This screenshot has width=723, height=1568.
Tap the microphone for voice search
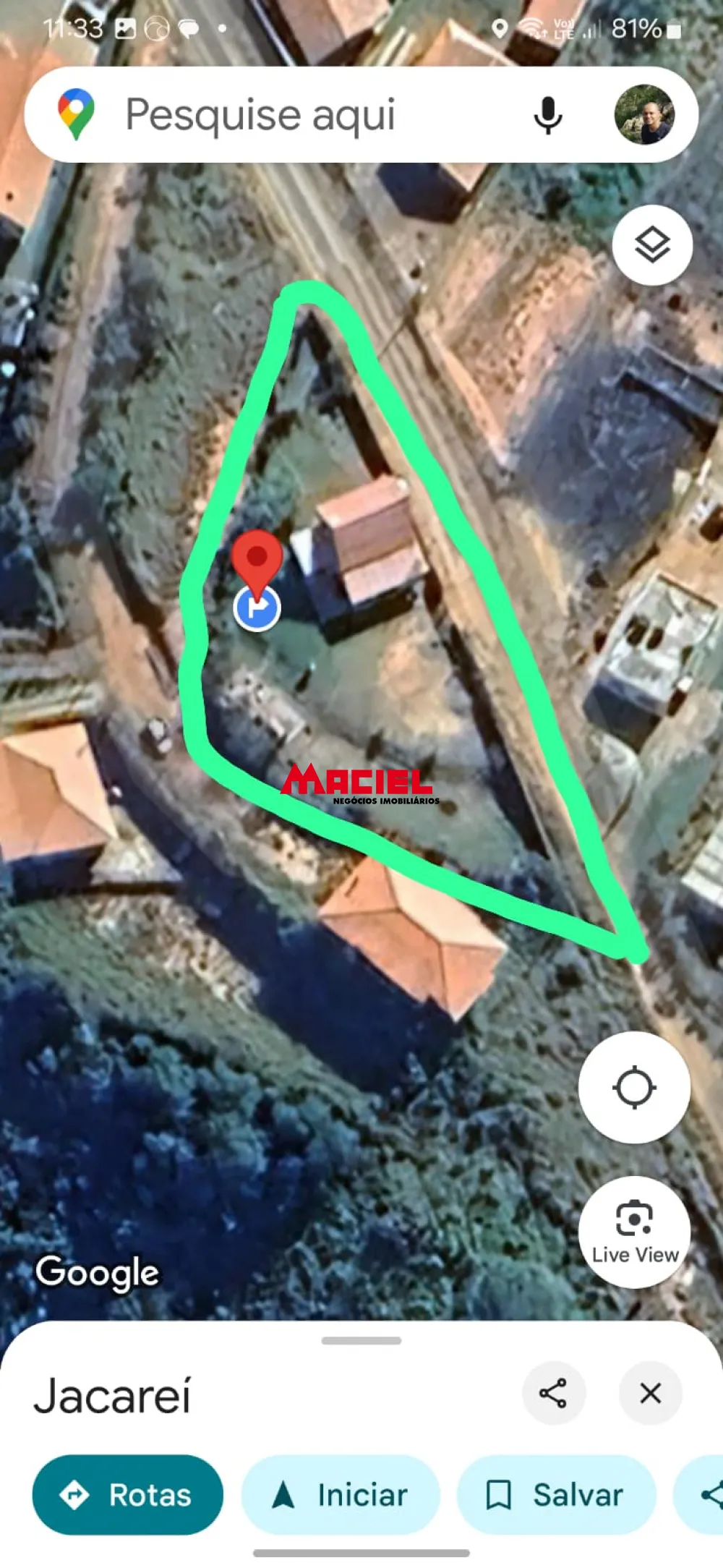coord(547,114)
